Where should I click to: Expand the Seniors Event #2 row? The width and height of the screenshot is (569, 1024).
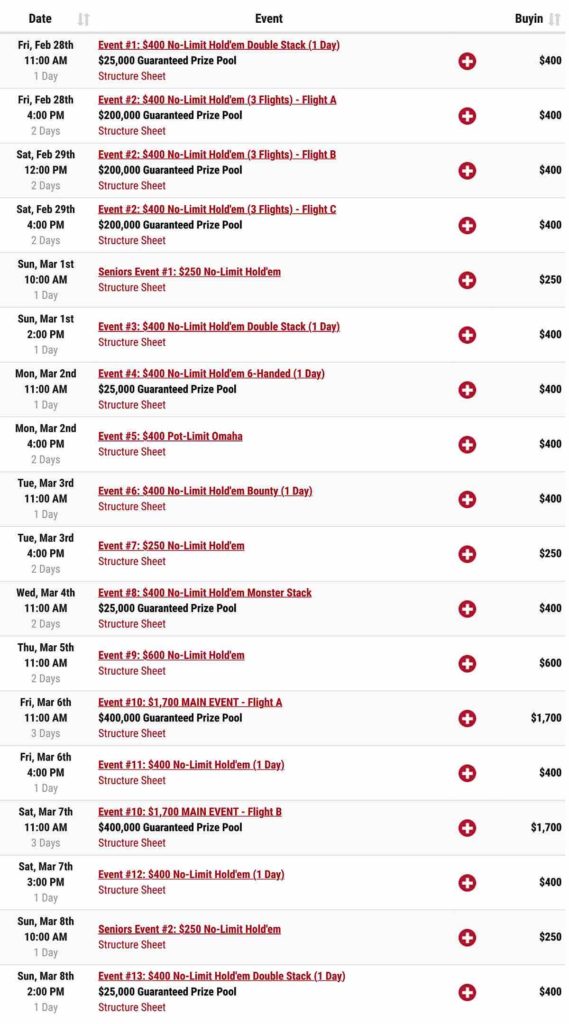(467, 938)
